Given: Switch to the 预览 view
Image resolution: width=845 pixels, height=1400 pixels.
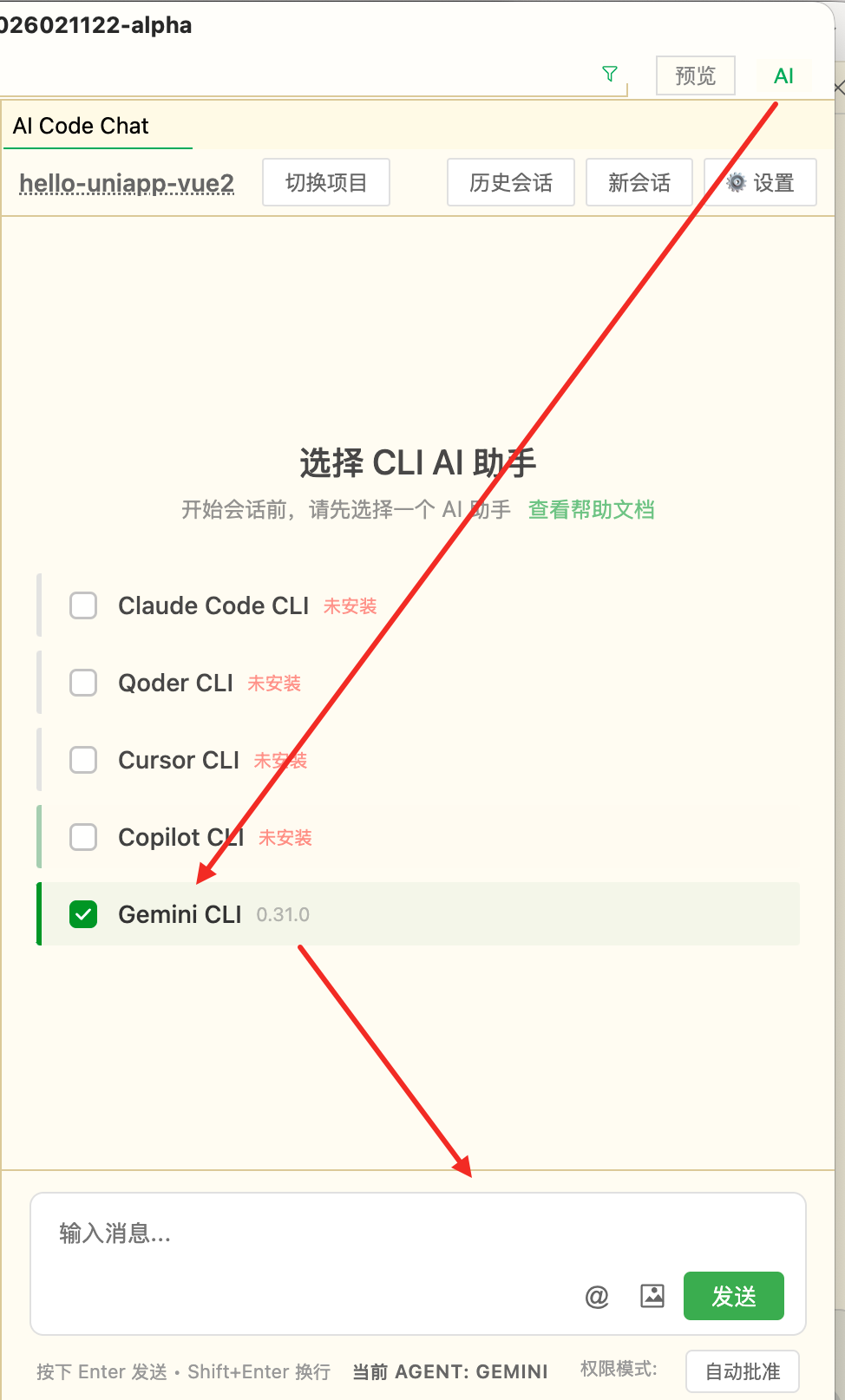Looking at the screenshot, I should [695, 75].
